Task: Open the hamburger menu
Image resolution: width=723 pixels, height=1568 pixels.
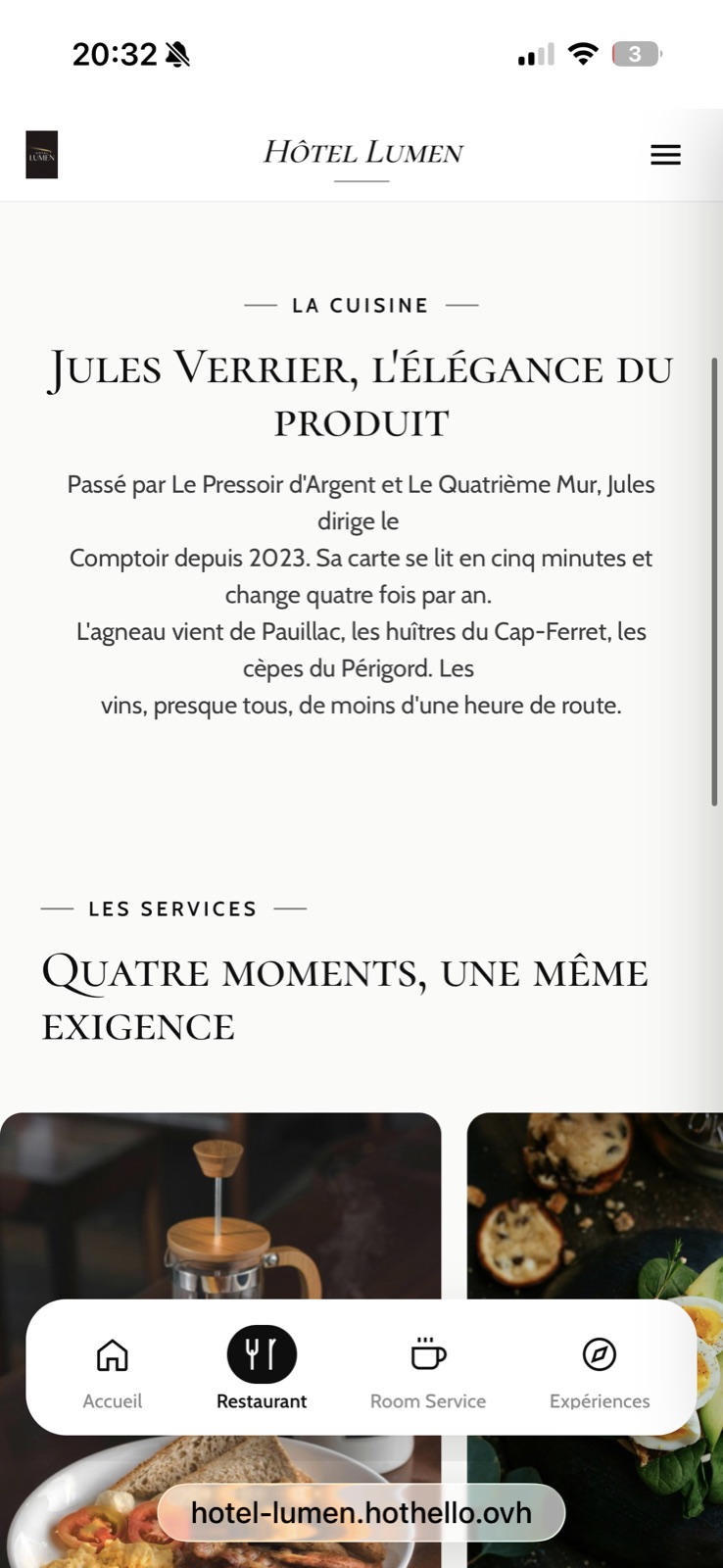Action: tap(665, 155)
